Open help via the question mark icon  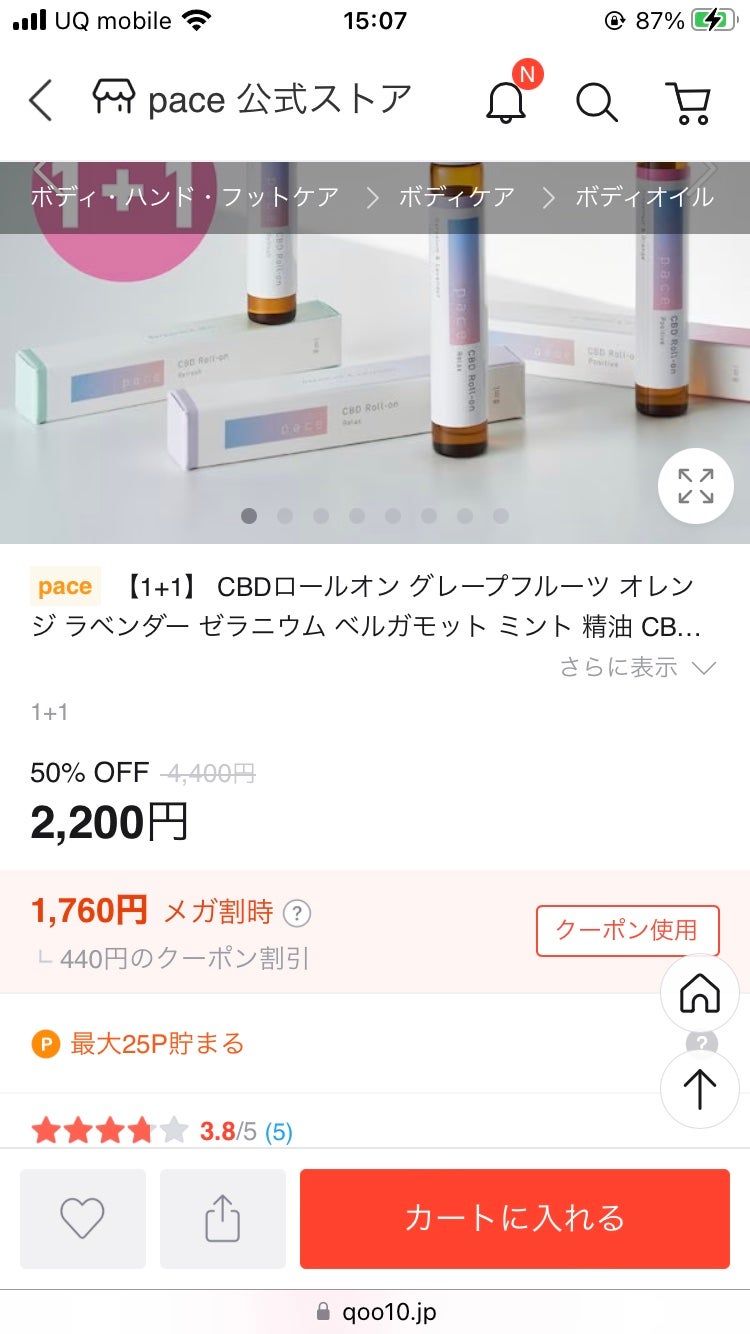click(x=700, y=1042)
